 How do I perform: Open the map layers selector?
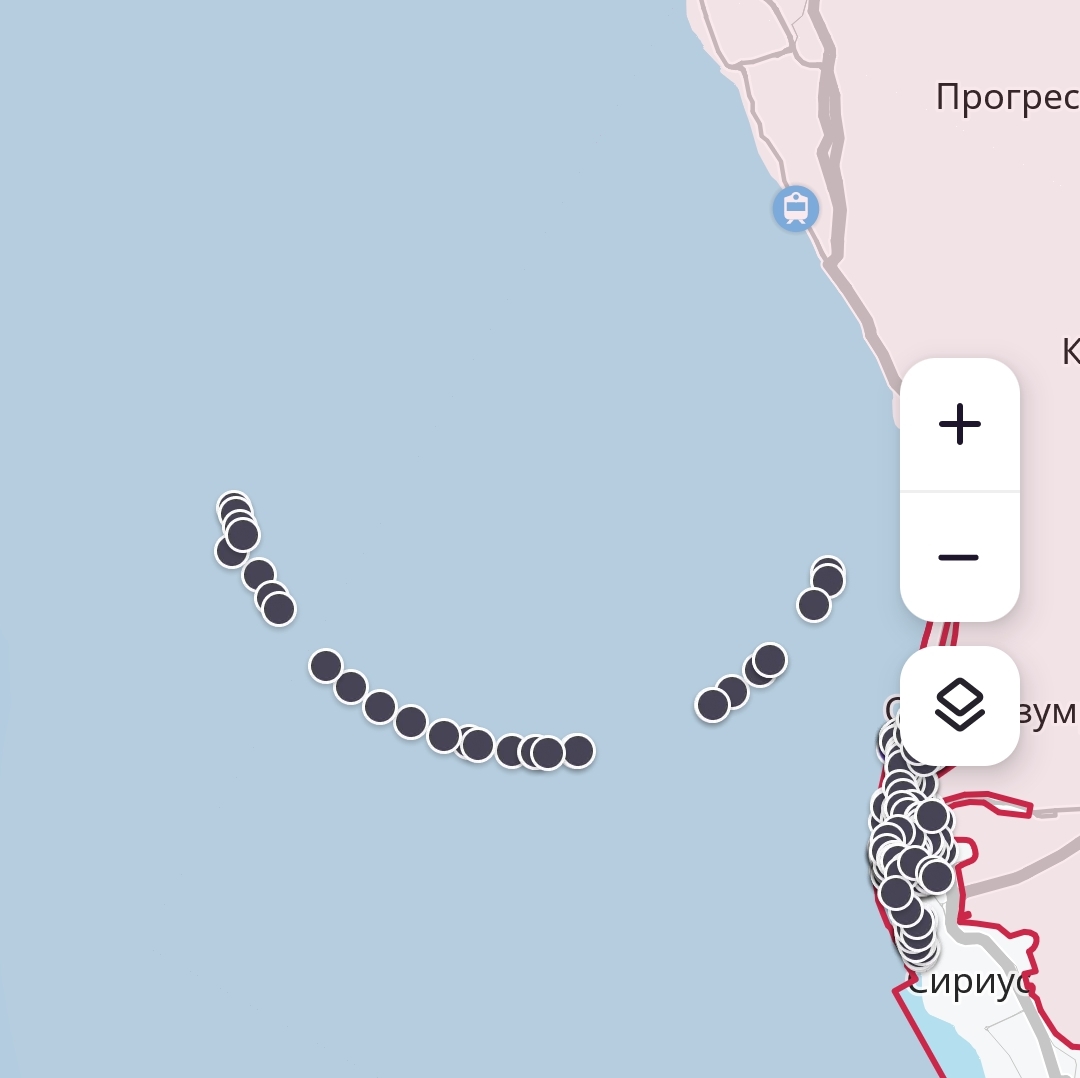click(x=959, y=705)
